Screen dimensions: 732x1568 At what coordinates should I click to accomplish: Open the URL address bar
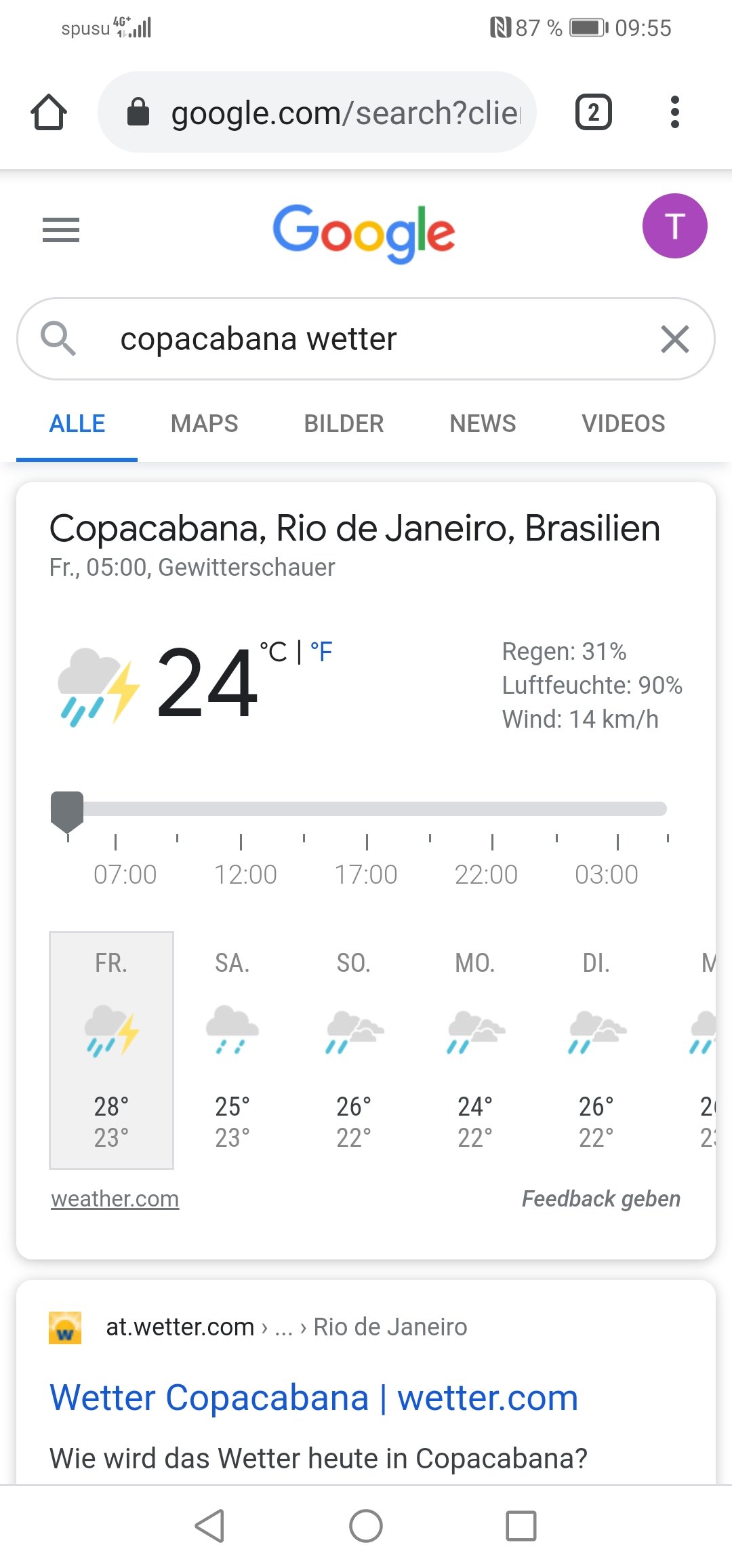point(317,112)
